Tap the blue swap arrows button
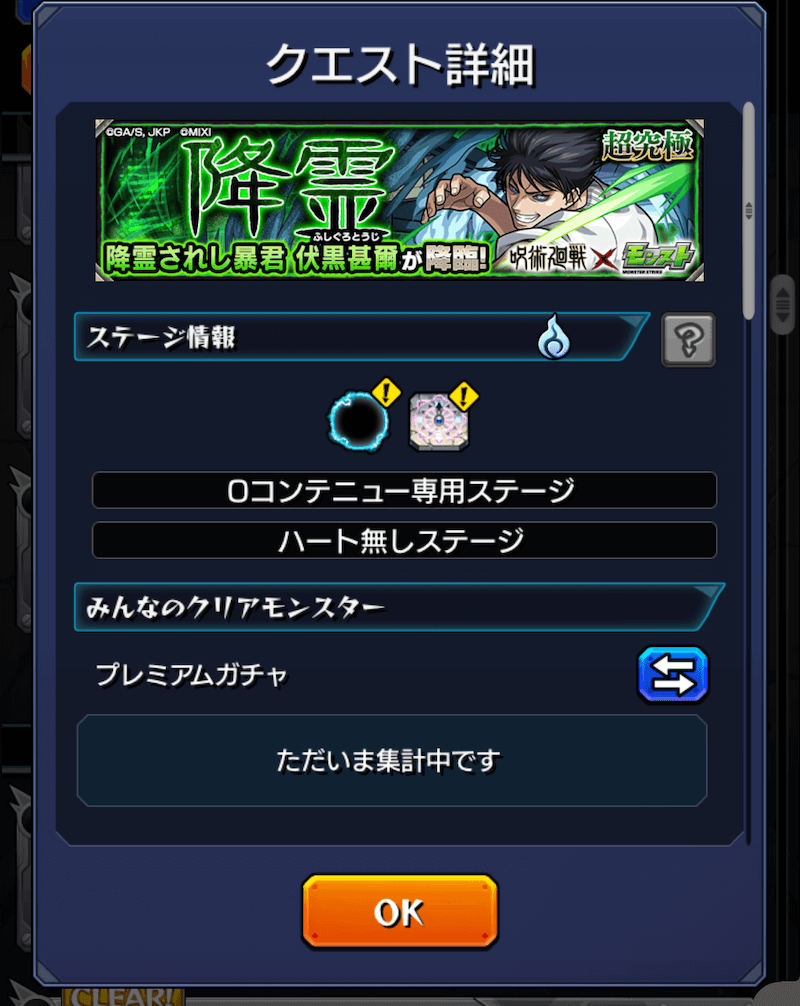The image size is (800, 1006). tap(672, 674)
